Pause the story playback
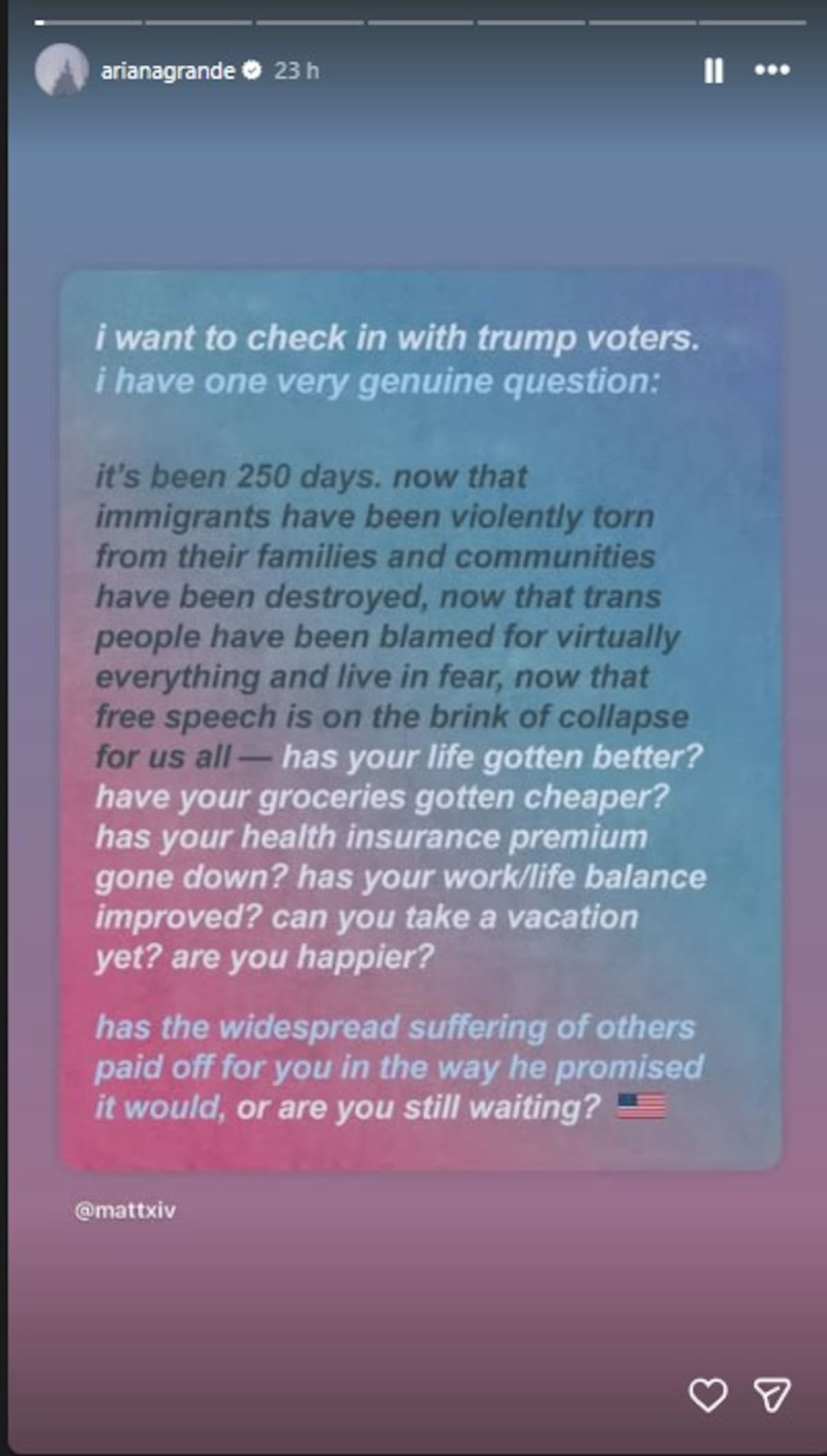This screenshot has height=1456, width=827. point(713,70)
